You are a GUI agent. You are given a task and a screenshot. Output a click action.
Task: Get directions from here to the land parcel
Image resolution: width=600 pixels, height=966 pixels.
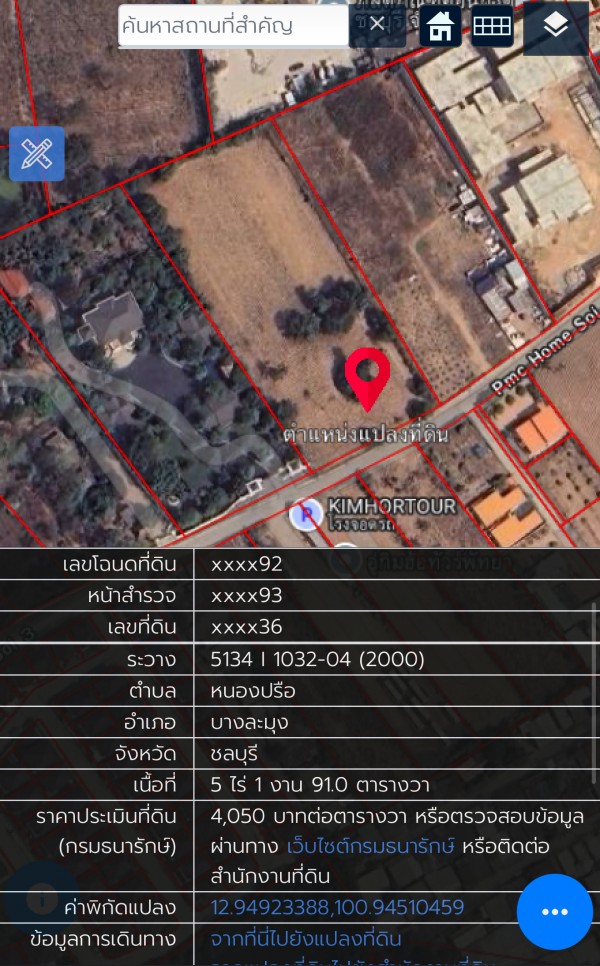[306, 938]
